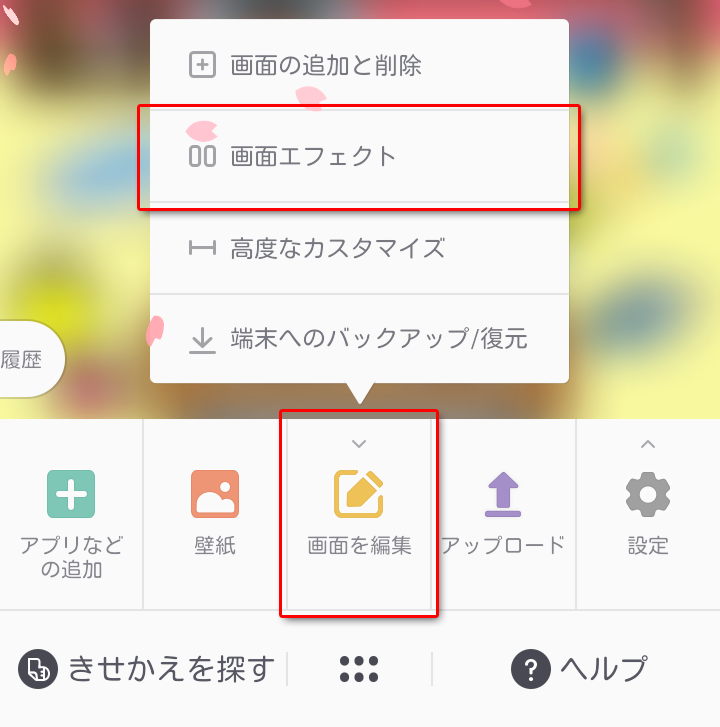Expand the 設定 menu
The height and width of the screenshot is (727, 720).
(x=647, y=514)
